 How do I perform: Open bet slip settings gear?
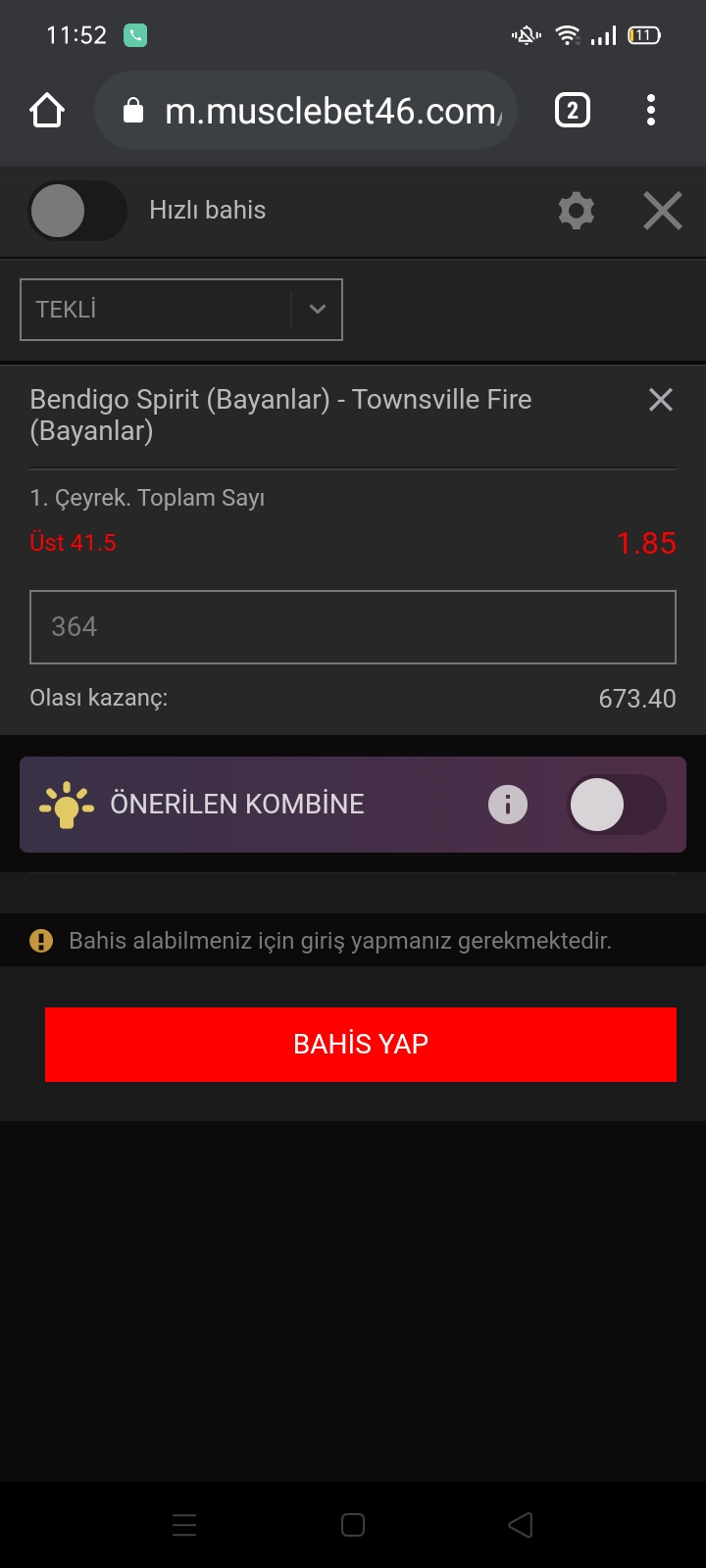click(x=576, y=211)
